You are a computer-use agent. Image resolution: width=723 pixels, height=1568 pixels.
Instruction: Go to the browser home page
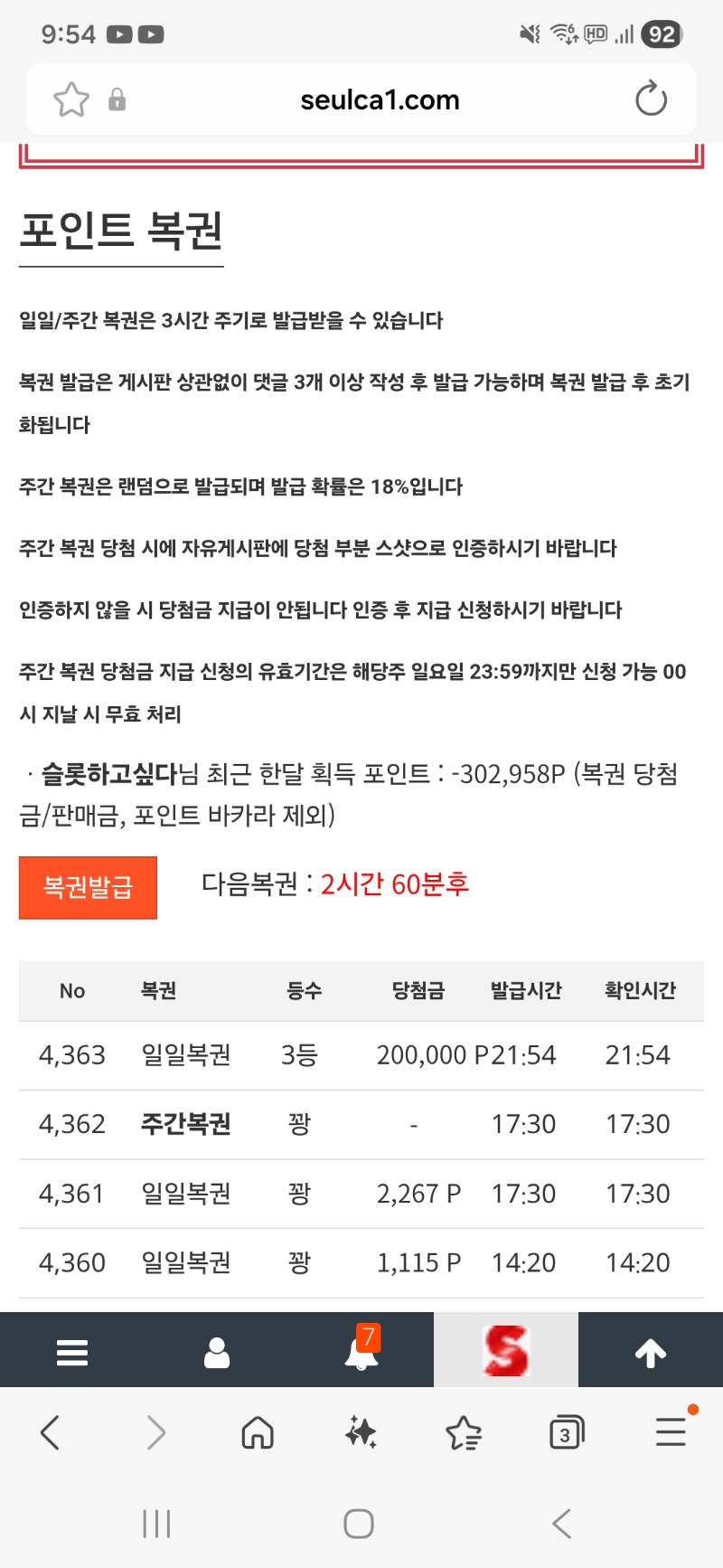[258, 1432]
